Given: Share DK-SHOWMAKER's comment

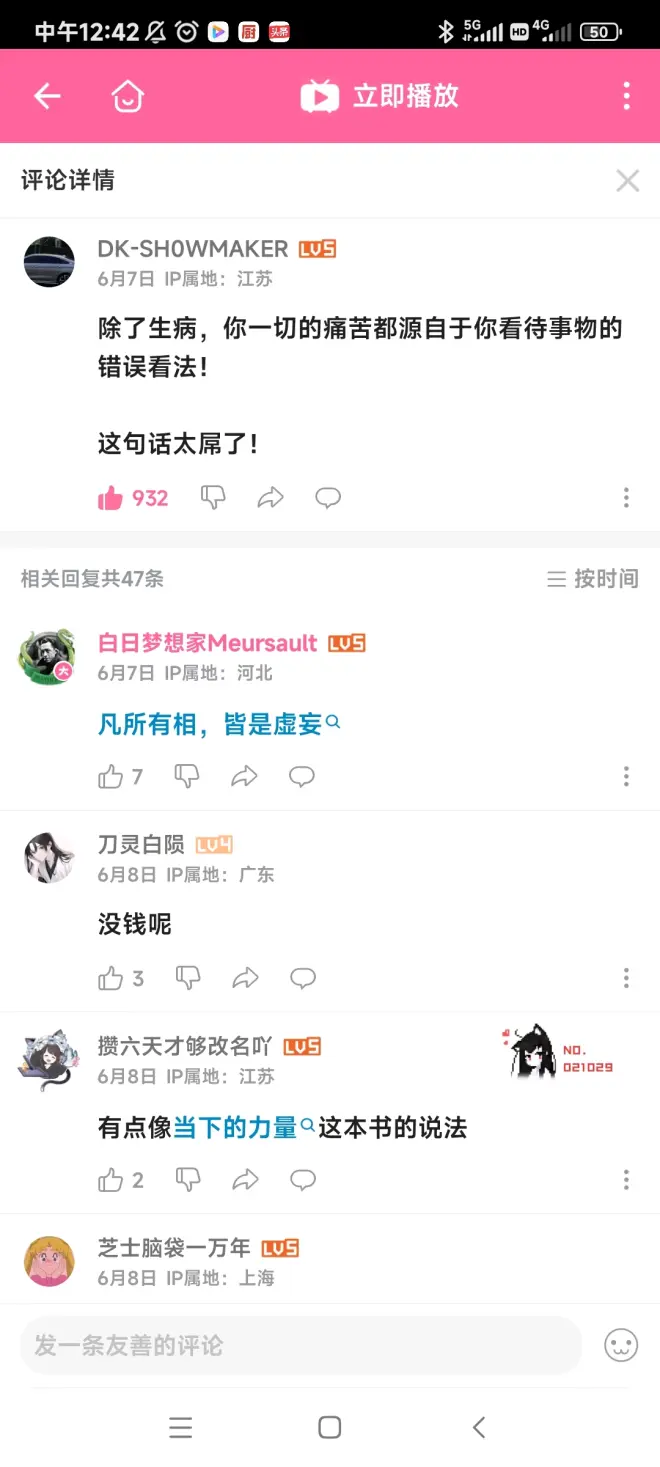Looking at the screenshot, I should pos(270,498).
